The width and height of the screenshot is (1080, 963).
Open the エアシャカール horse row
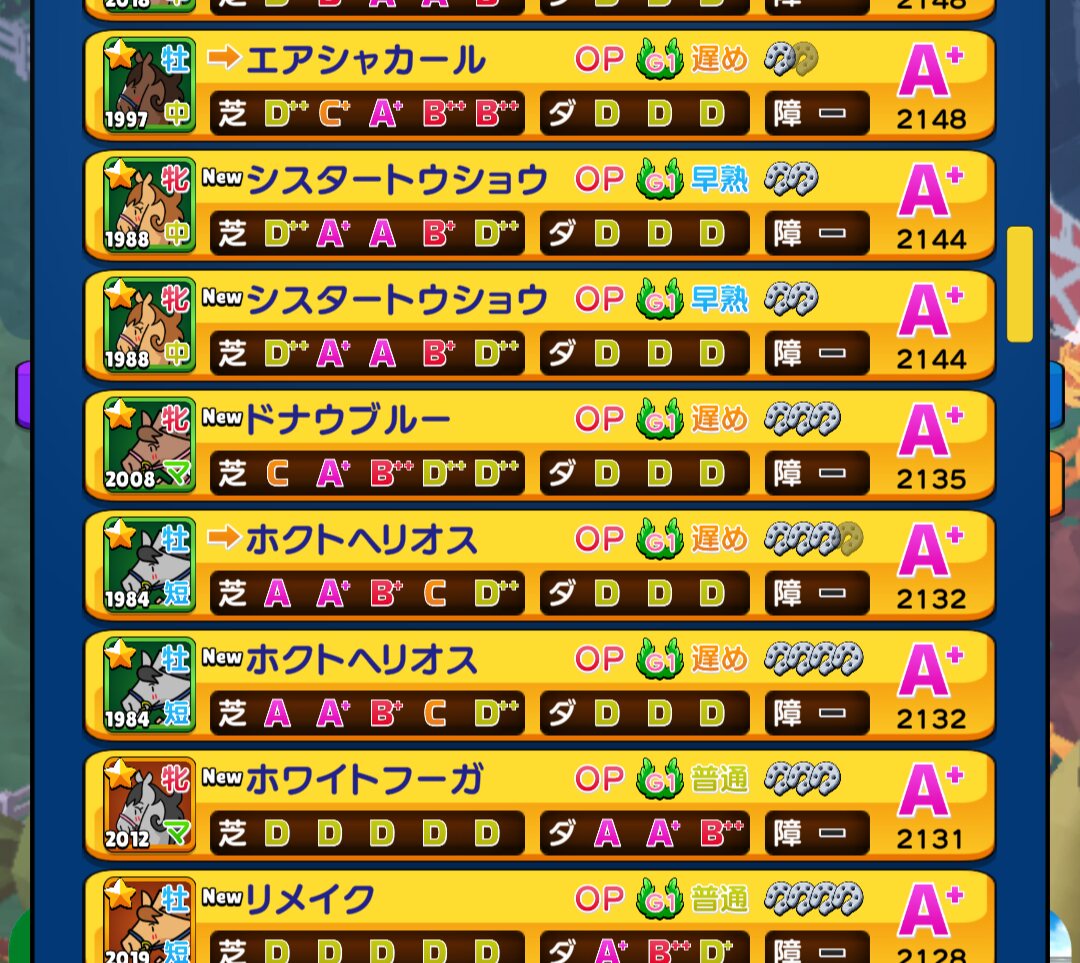pos(540,87)
